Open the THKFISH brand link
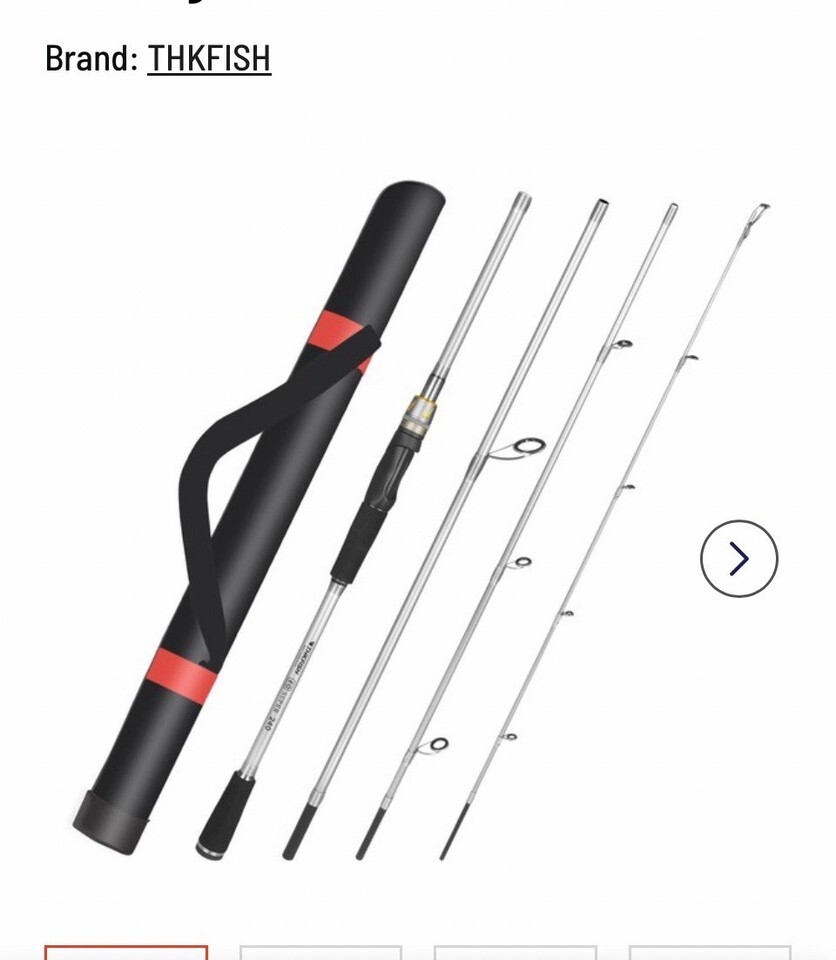 pyautogui.click(x=209, y=59)
